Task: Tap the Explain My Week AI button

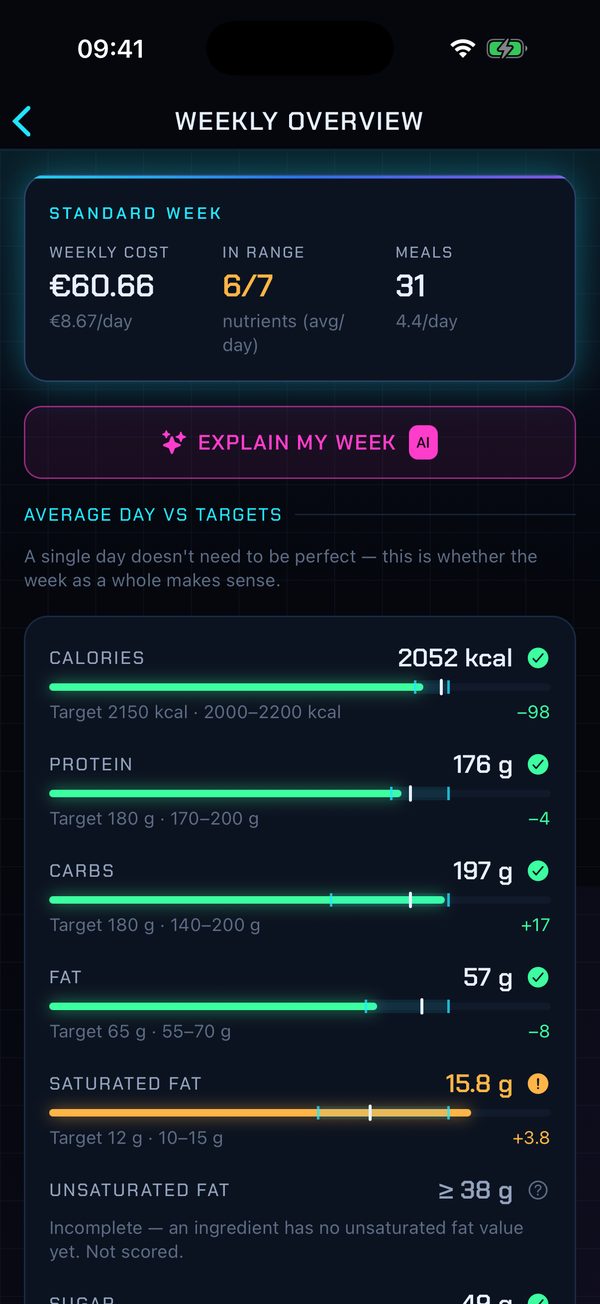Action: point(300,442)
